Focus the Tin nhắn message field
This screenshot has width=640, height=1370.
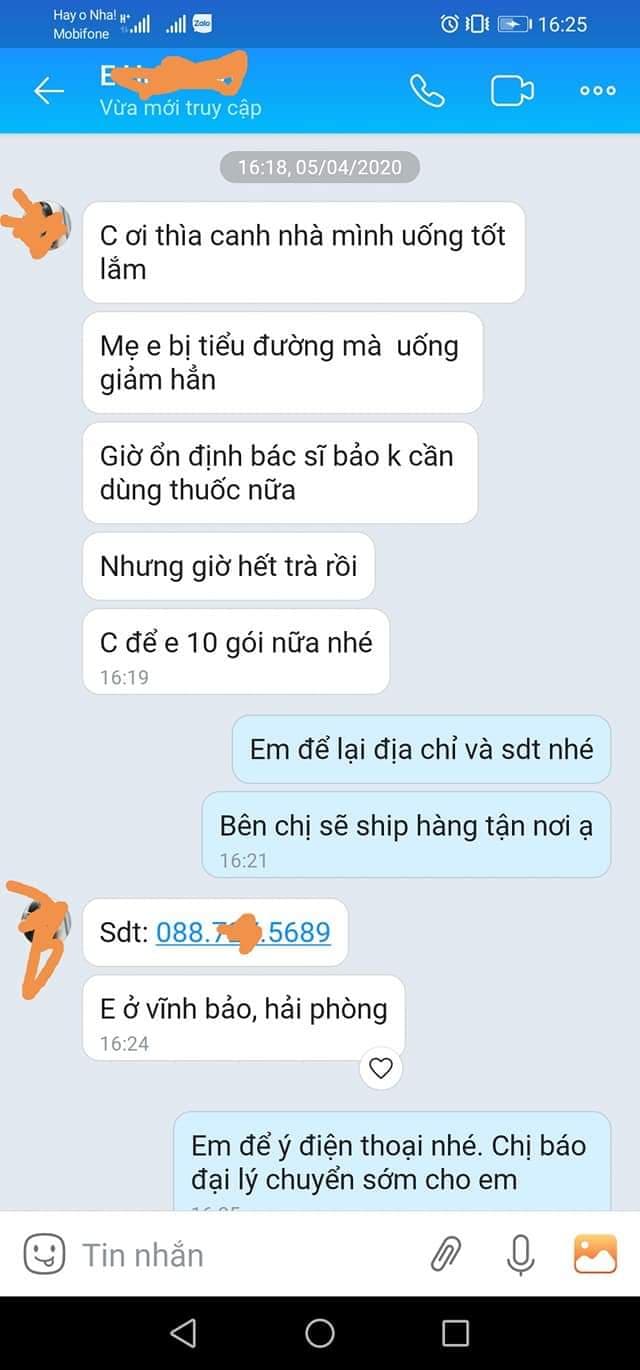click(x=240, y=1254)
